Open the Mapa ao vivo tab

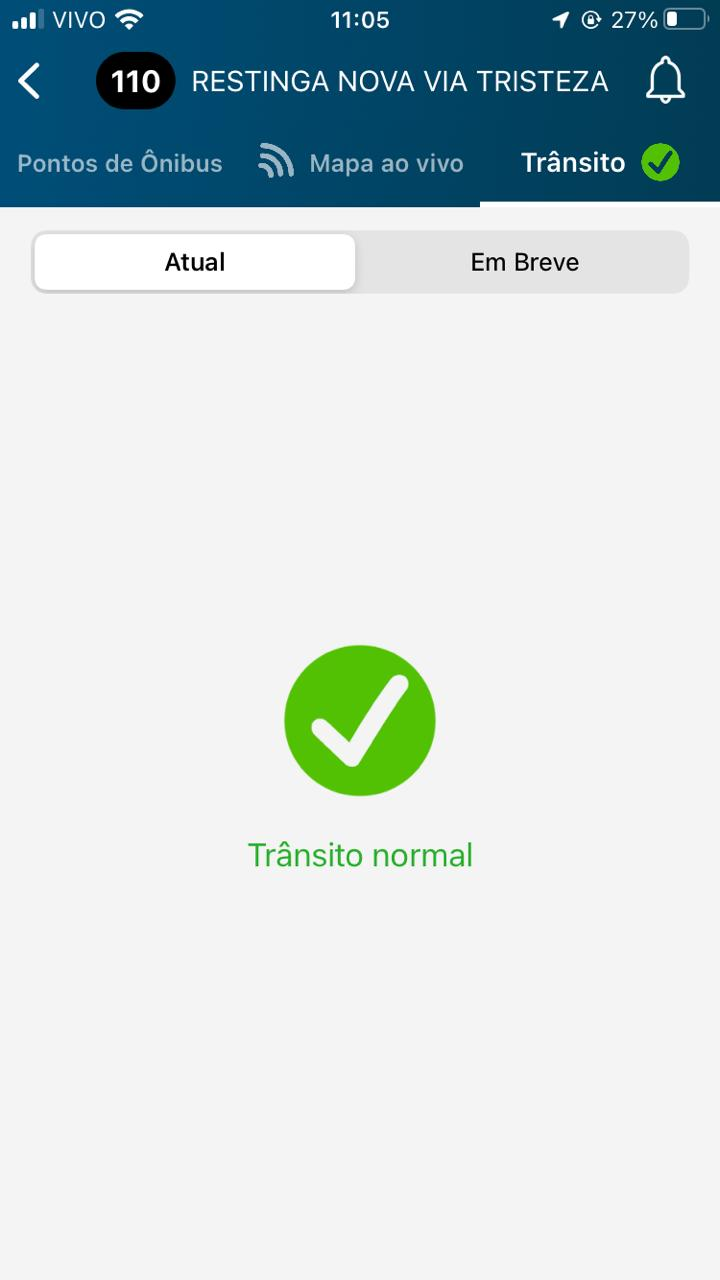pyautogui.click(x=362, y=163)
